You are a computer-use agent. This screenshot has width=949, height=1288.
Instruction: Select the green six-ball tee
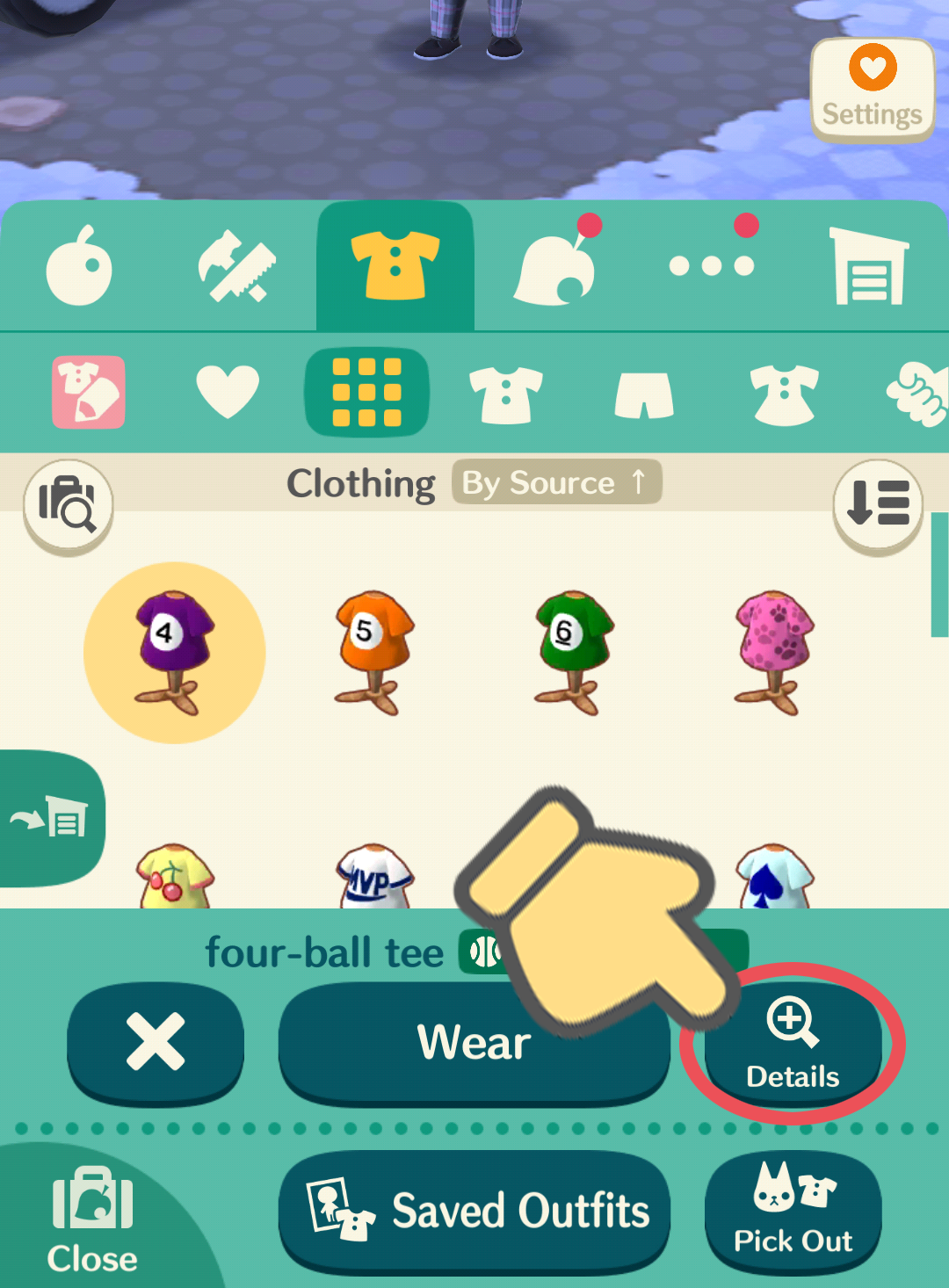click(x=573, y=650)
